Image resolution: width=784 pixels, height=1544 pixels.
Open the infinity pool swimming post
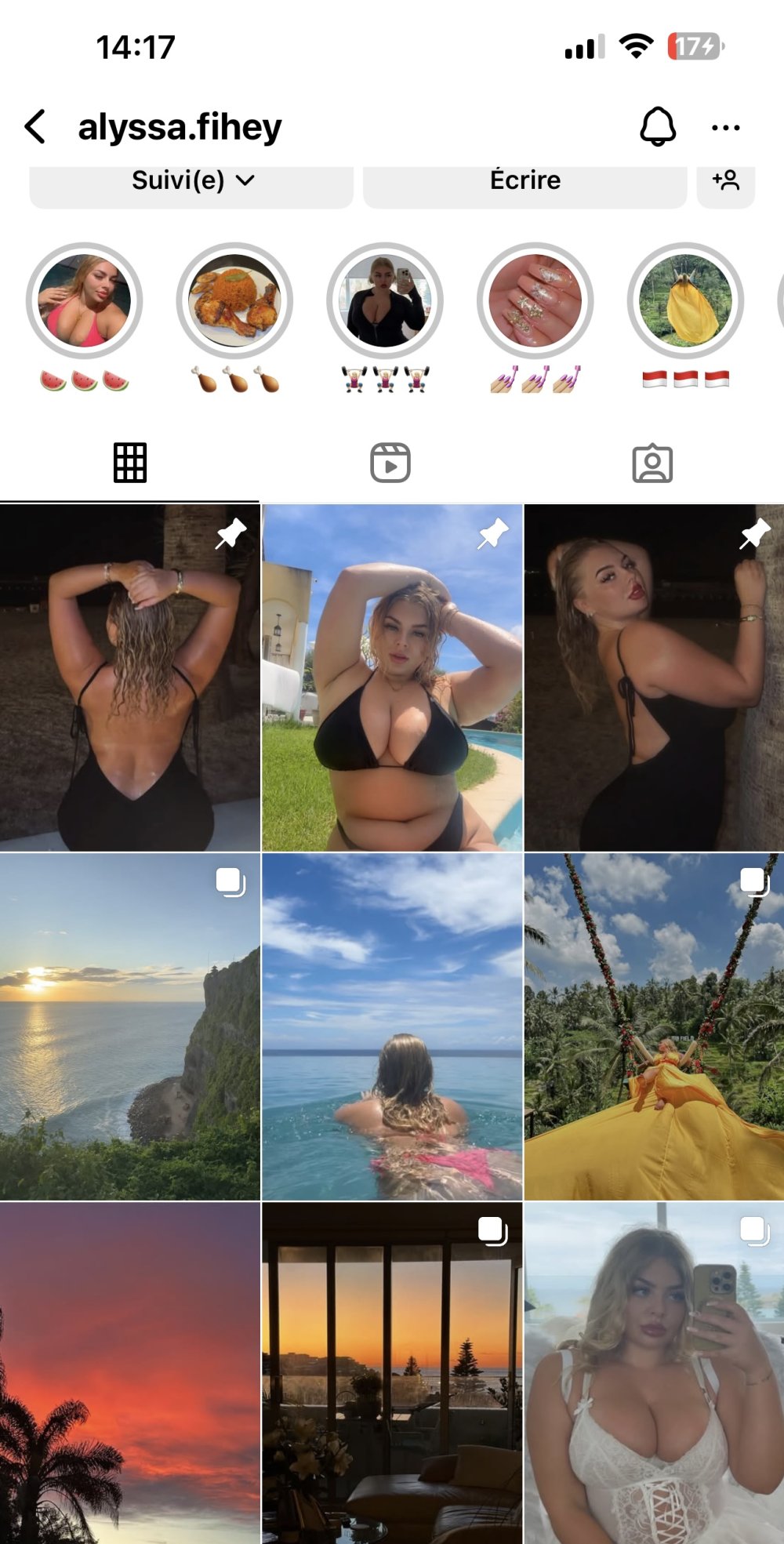392,1027
